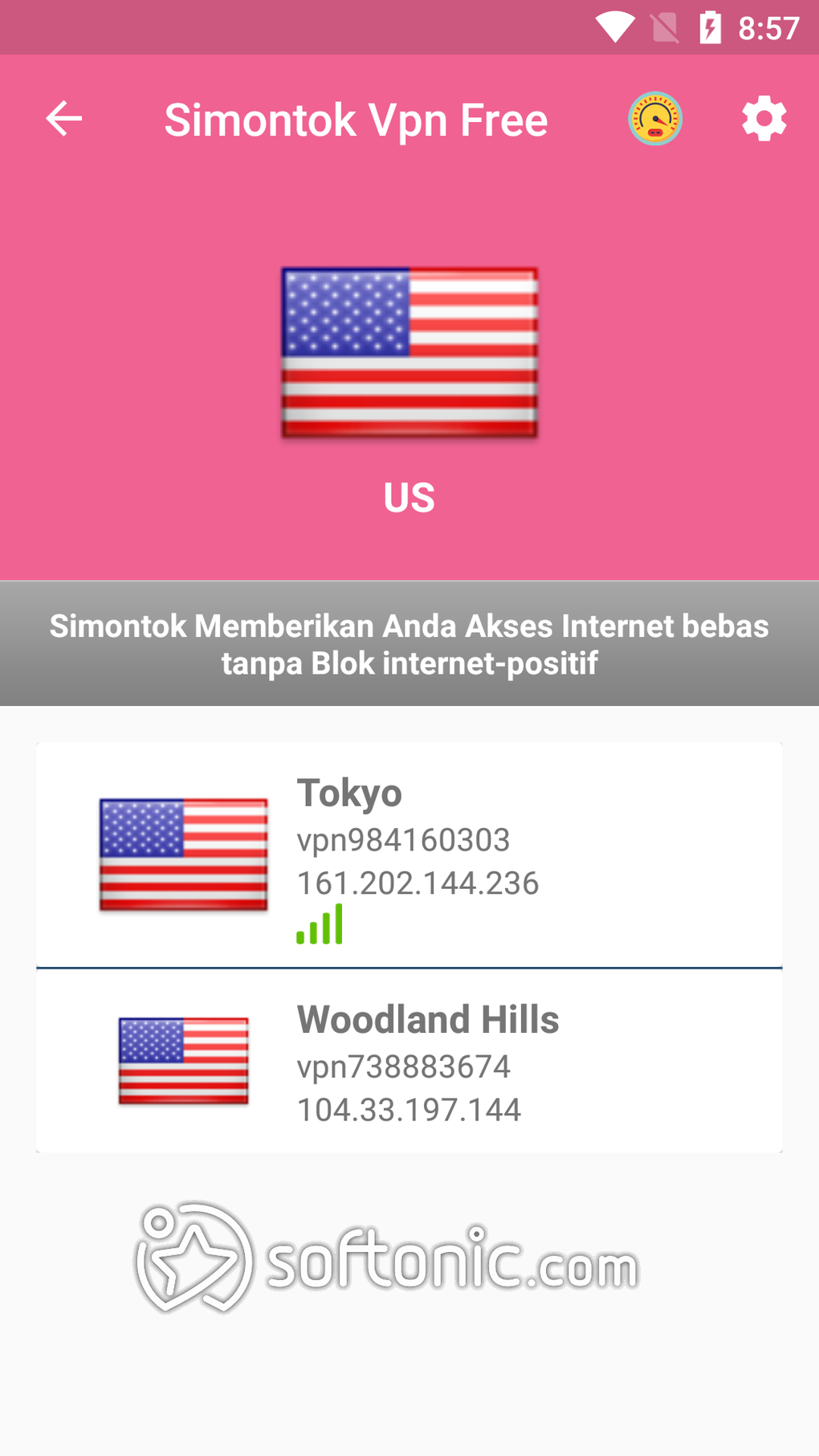This screenshot has width=819, height=1456.
Task: Tap the battery charging indicator
Action: coord(709,27)
